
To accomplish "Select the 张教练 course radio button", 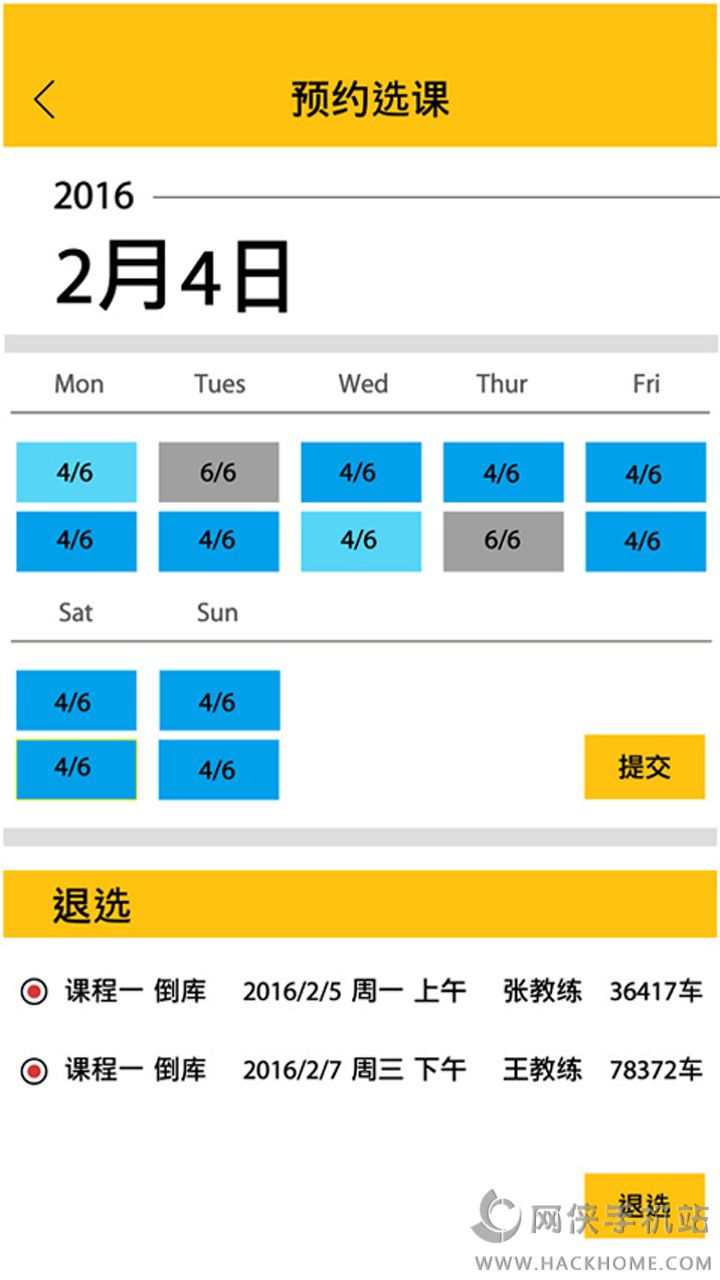I will point(34,992).
